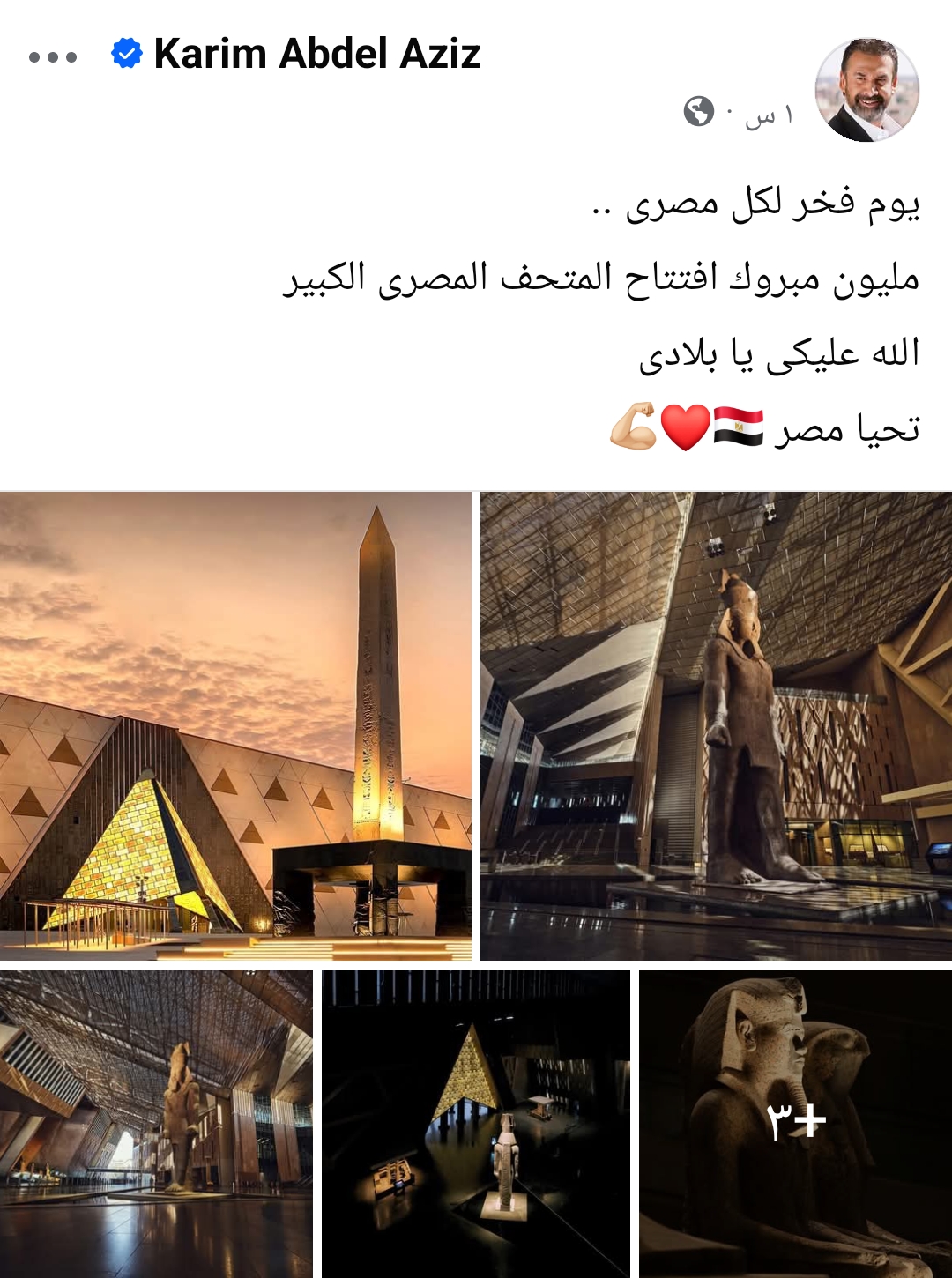Open the dark photo with glowing pyramid
This screenshot has width=952, height=1278.
pos(476,1123)
